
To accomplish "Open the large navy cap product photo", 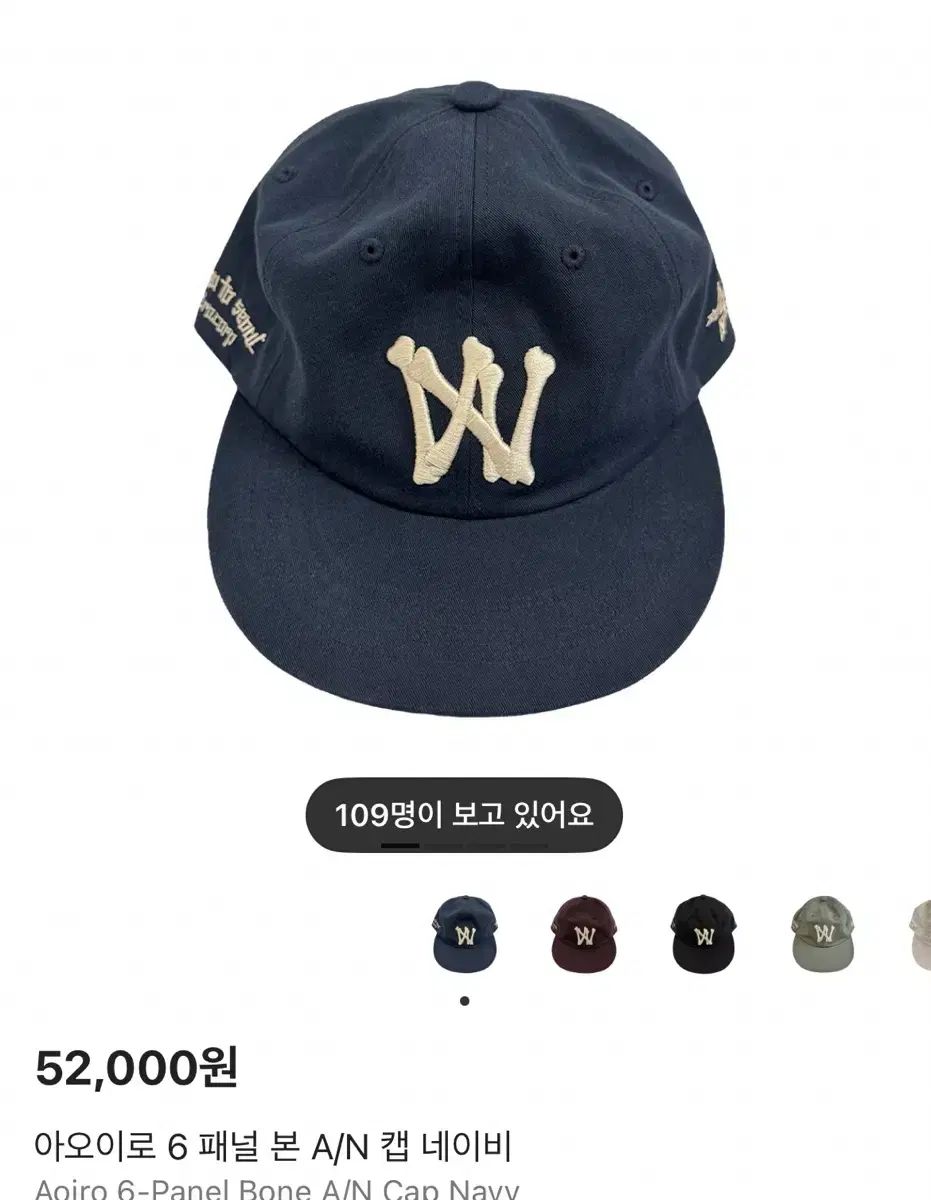I will (x=465, y=400).
